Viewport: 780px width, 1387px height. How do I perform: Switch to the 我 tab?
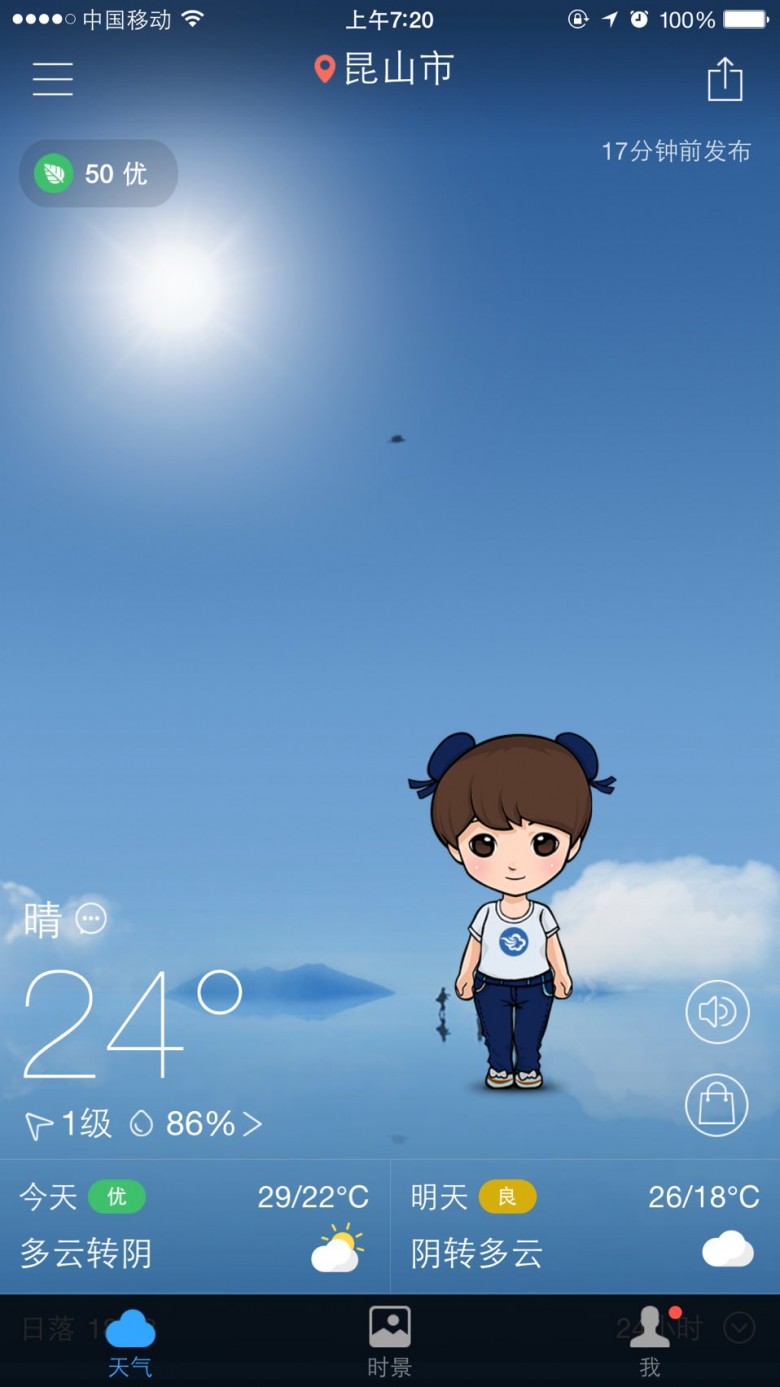tap(650, 1342)
